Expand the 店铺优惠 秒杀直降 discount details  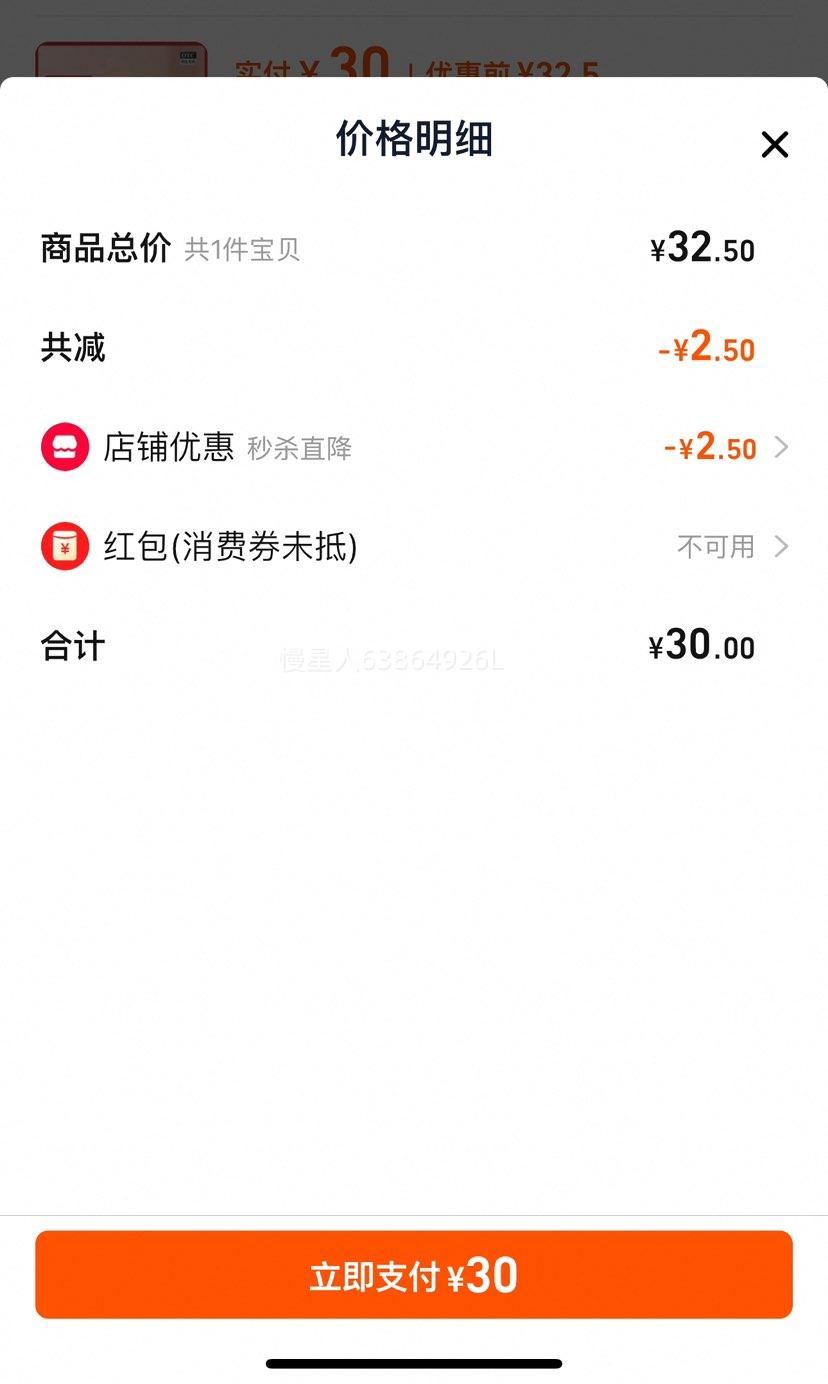point(781,447)
